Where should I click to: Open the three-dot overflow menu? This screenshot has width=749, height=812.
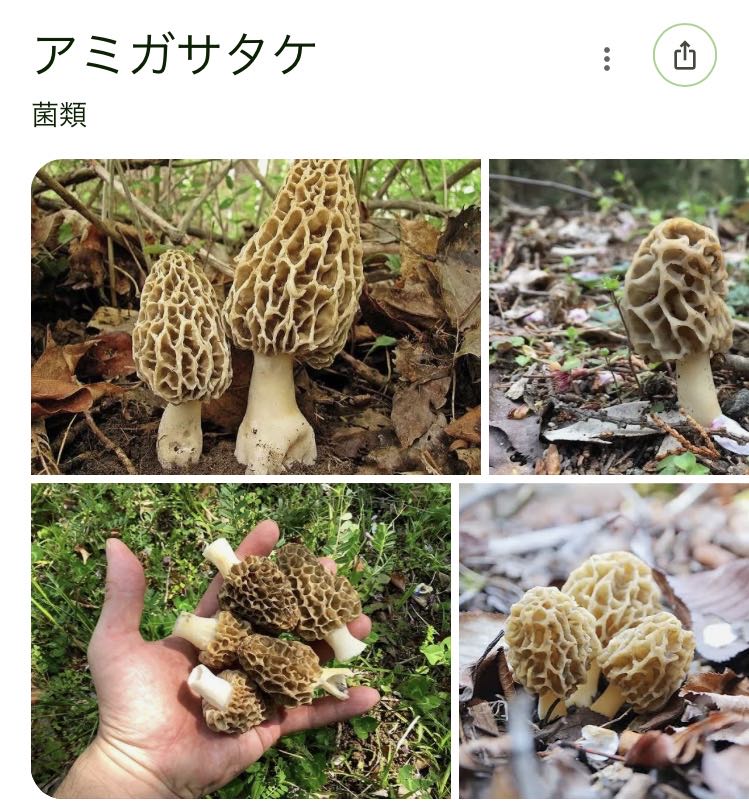[x=606, y=59]
